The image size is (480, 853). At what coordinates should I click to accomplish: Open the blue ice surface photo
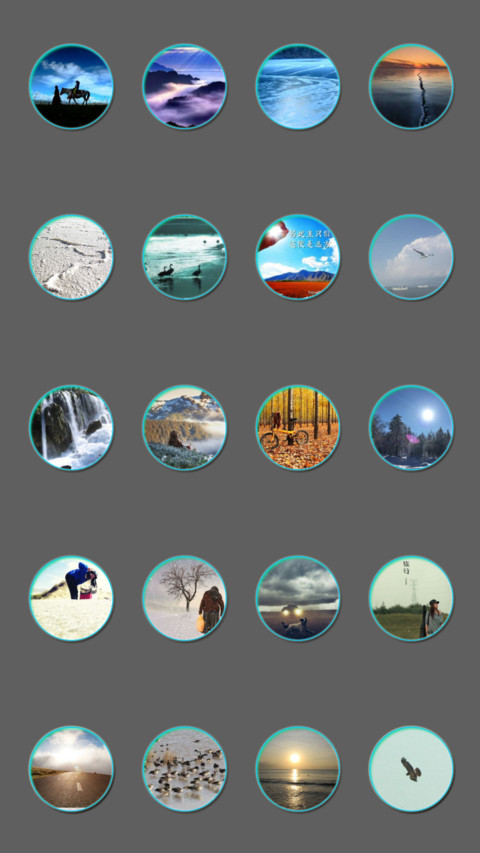[x=298, y=86]
